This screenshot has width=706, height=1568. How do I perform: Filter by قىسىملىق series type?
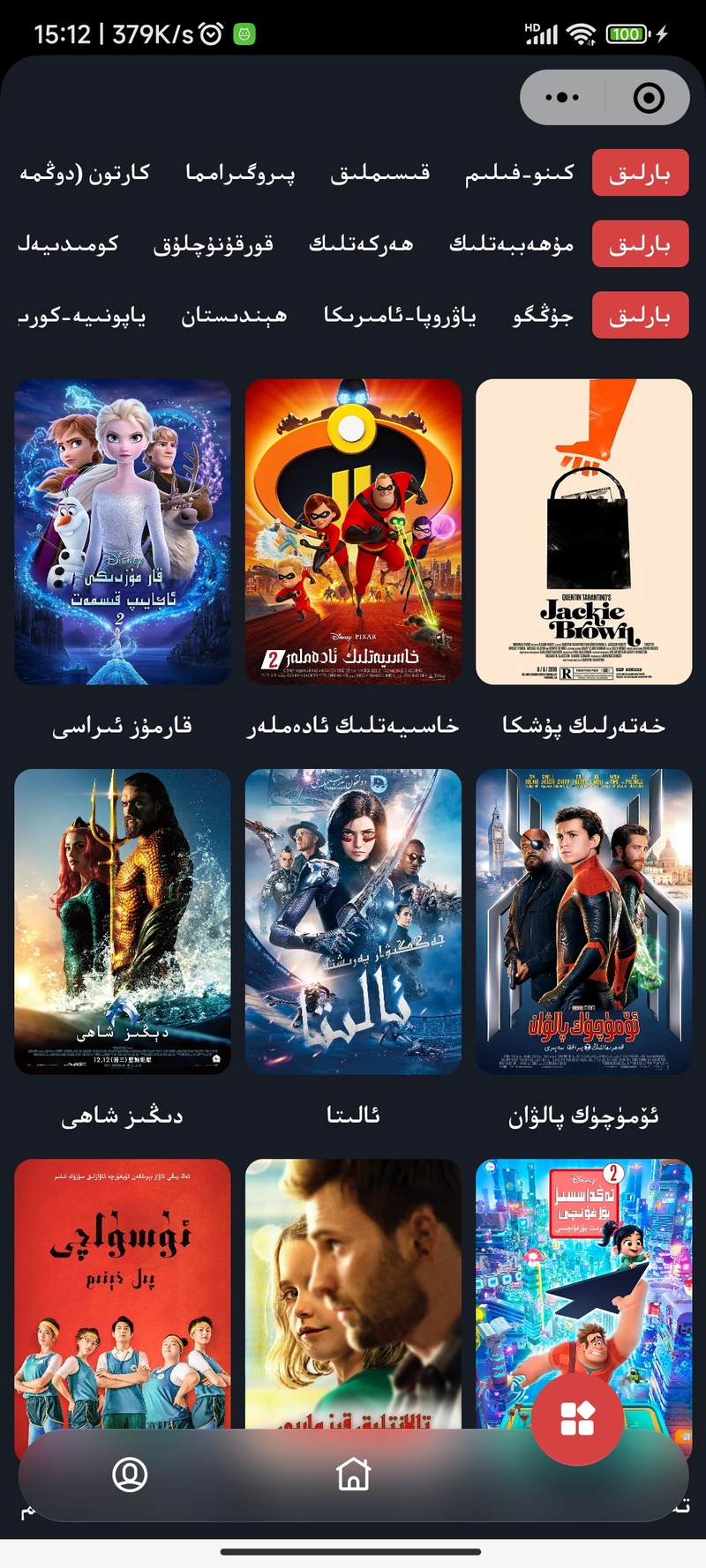379,172
